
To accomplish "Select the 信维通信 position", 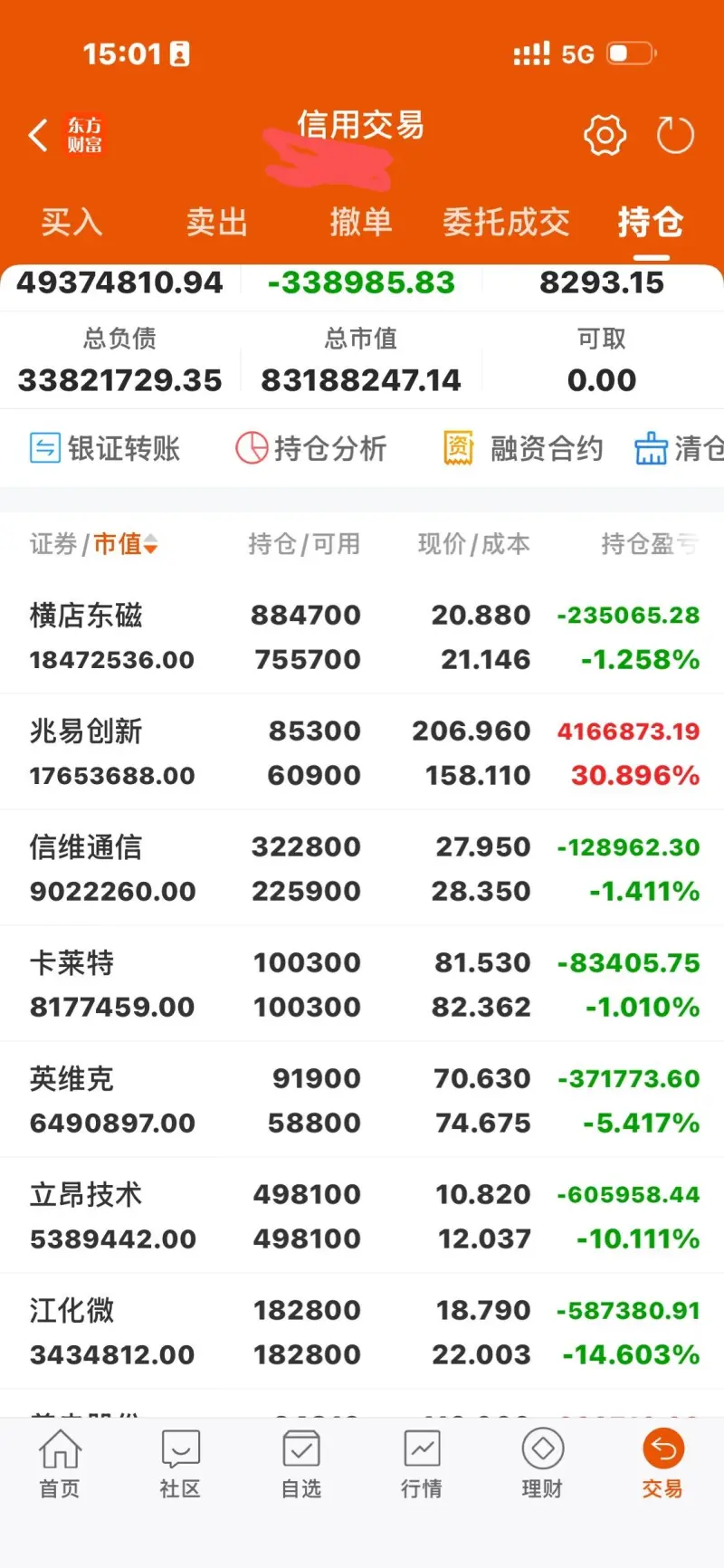I will [x=362, y=869].
